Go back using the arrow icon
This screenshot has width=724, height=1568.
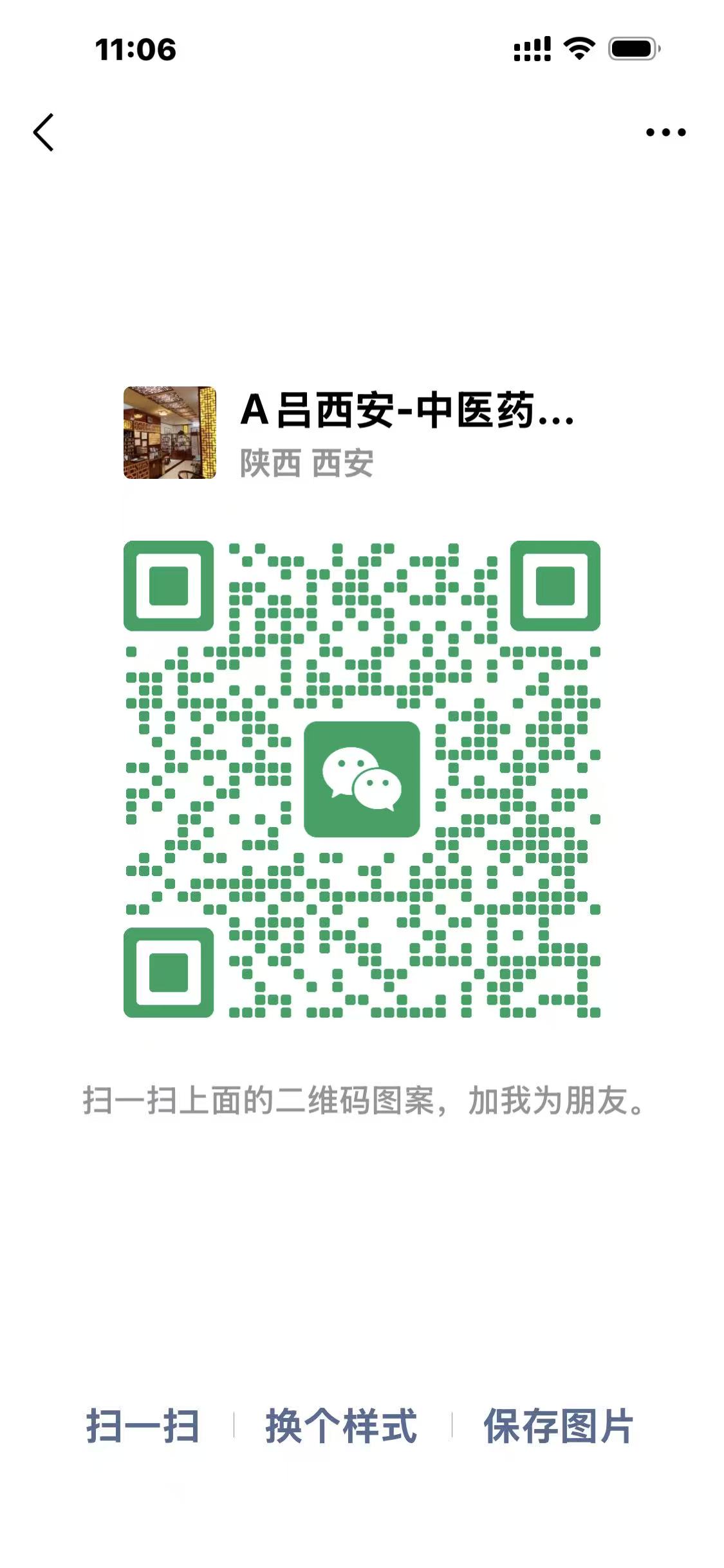point(44,133)
